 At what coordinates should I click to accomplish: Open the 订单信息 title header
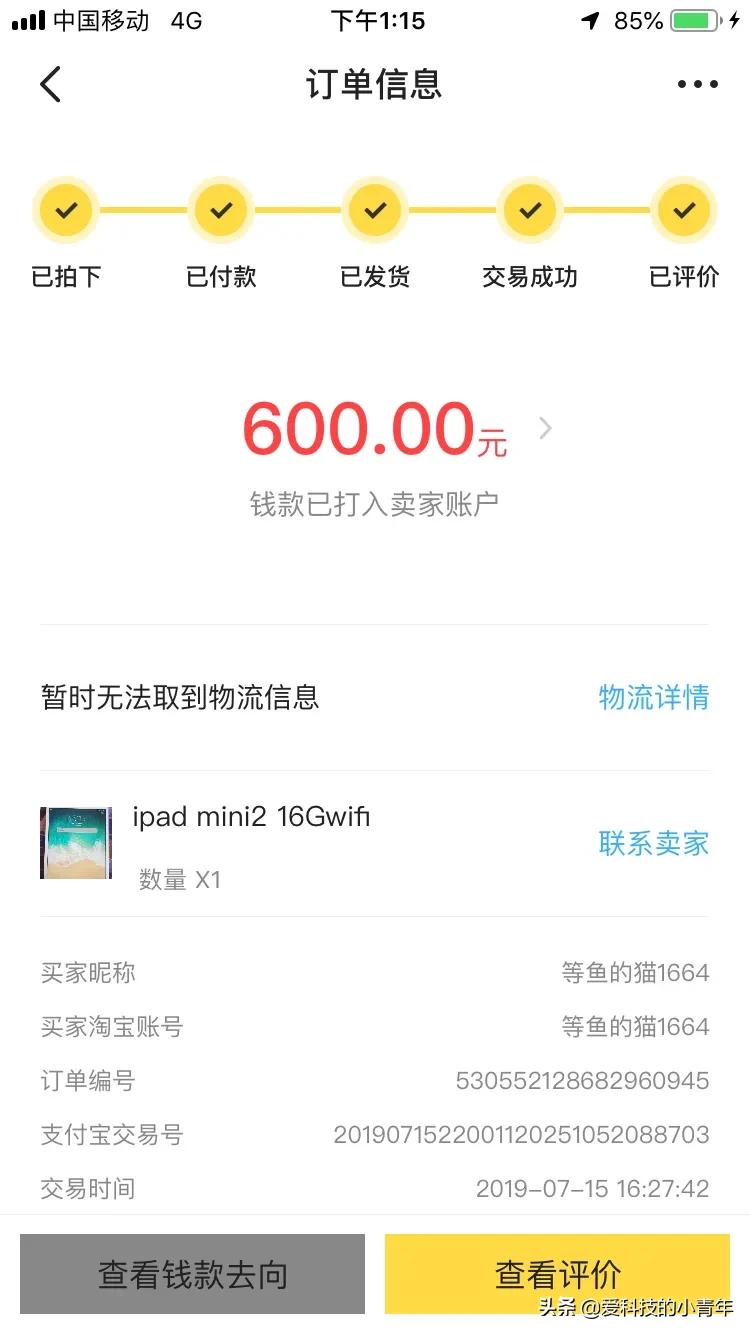click(x=375, y=84)
